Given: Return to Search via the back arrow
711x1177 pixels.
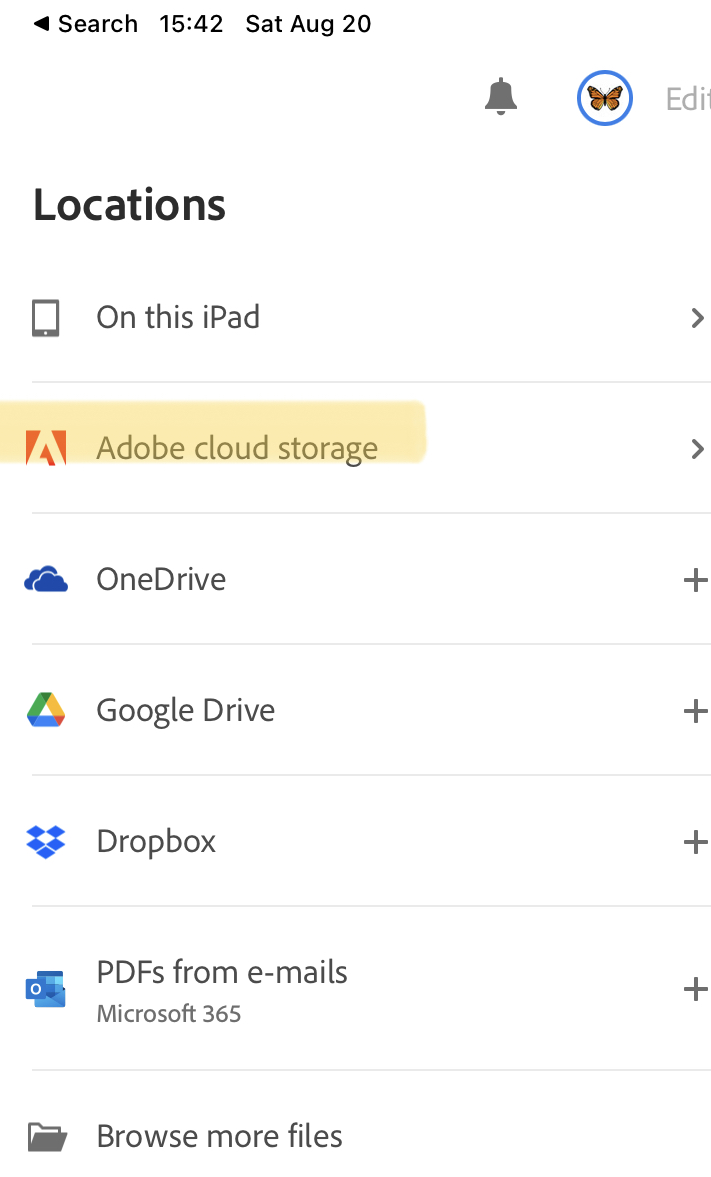Looking at the screenshot, I should 86,24.
